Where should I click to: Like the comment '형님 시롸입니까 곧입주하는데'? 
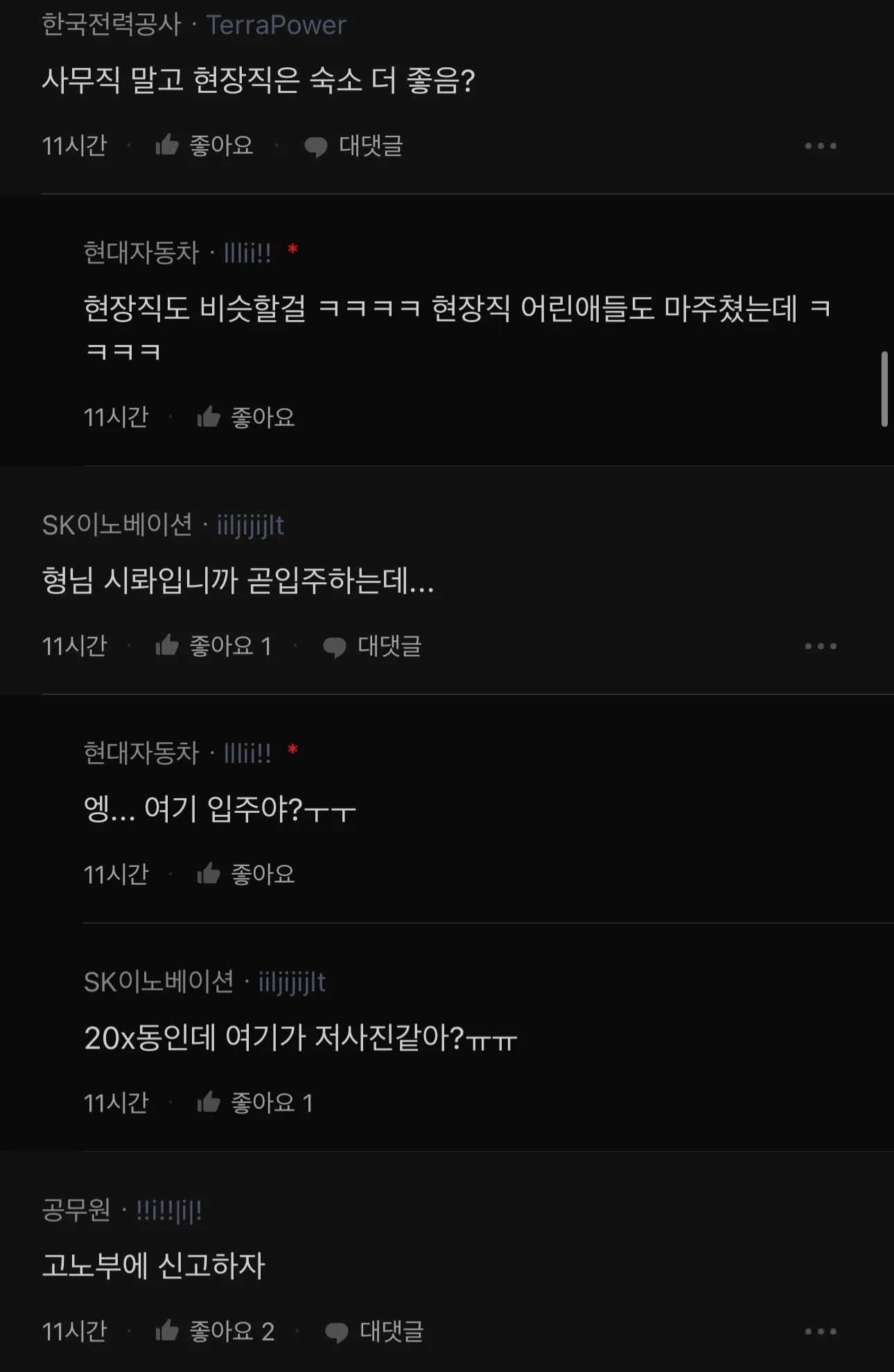click(213, 646)
